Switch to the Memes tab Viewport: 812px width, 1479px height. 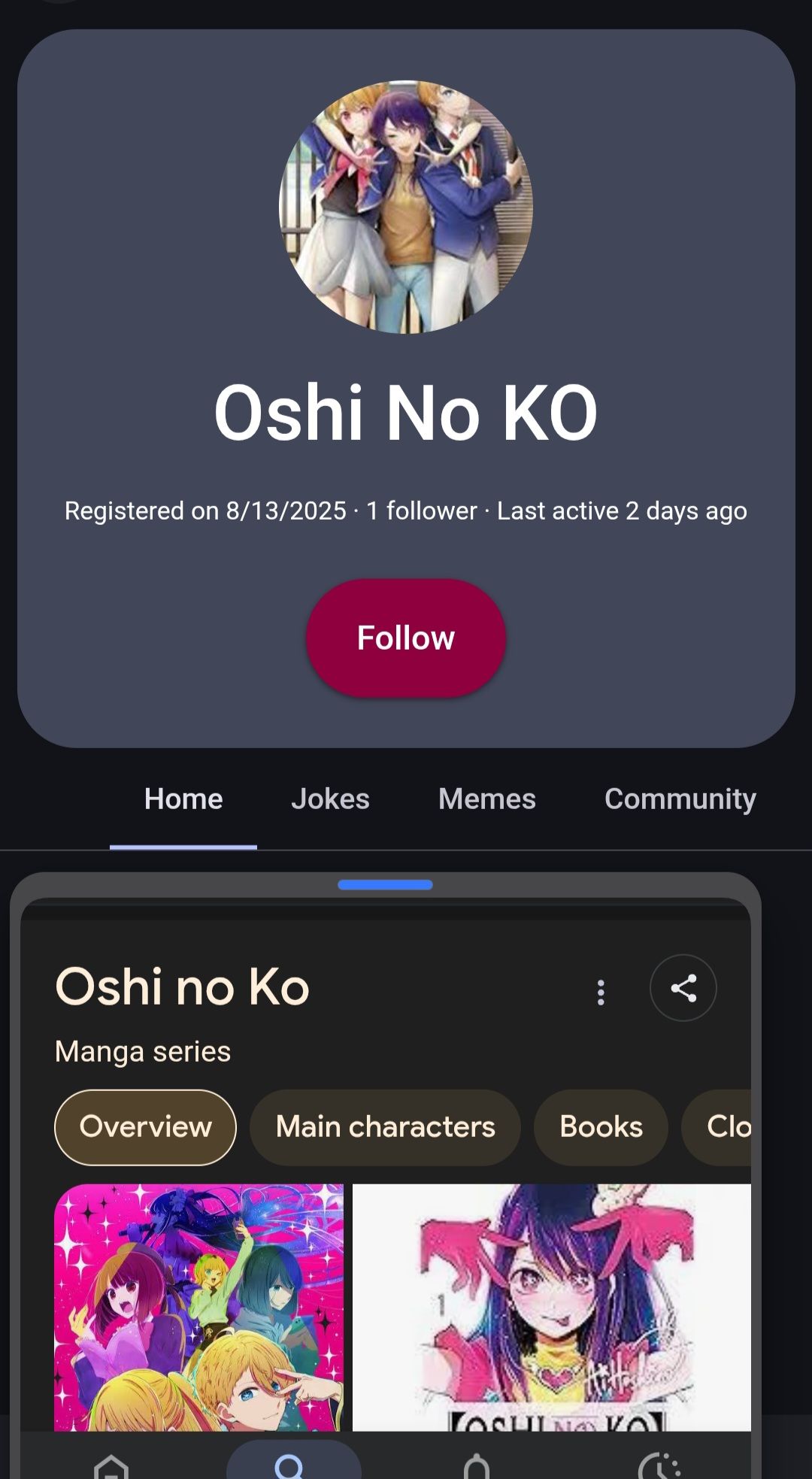click(486, 799)
